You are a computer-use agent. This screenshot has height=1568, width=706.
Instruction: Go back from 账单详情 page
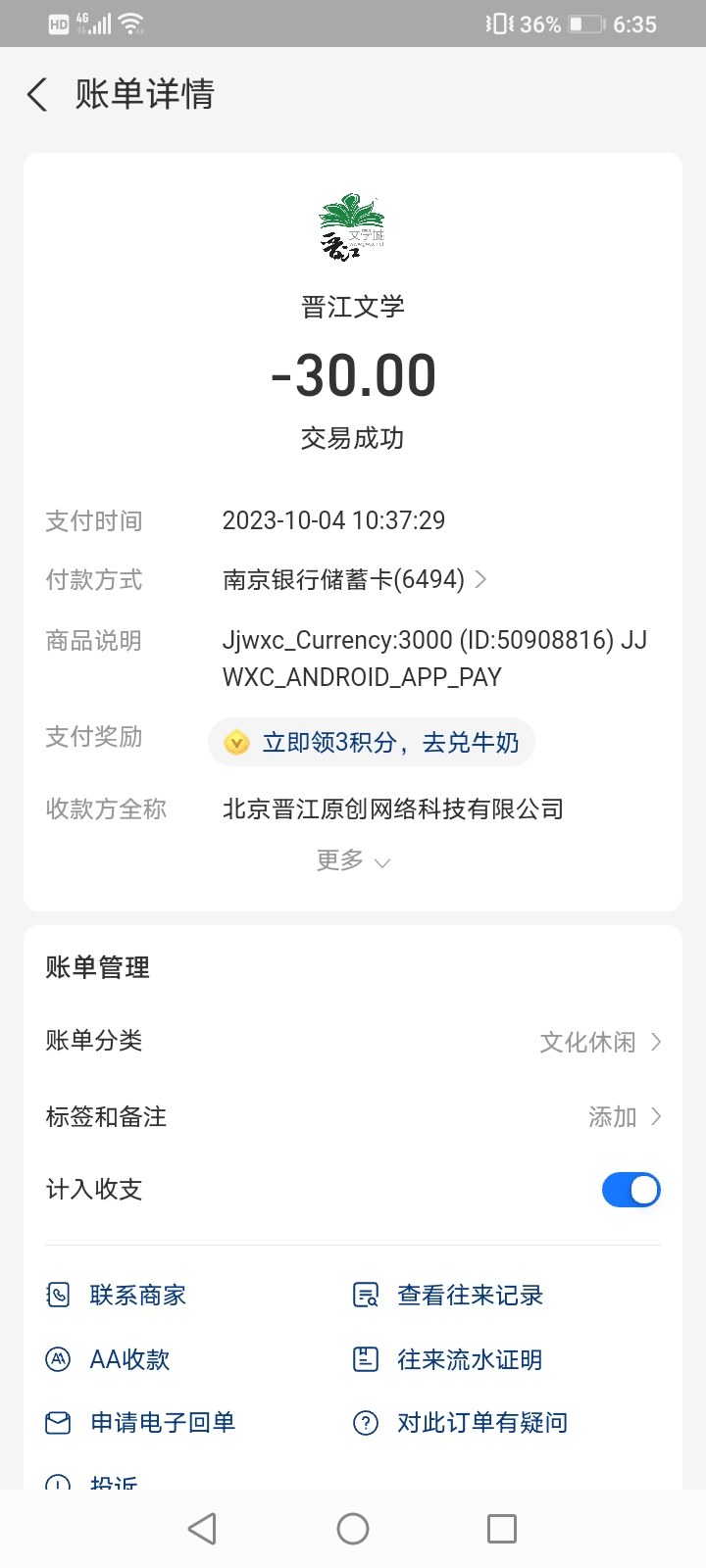[x=37, y=95]
